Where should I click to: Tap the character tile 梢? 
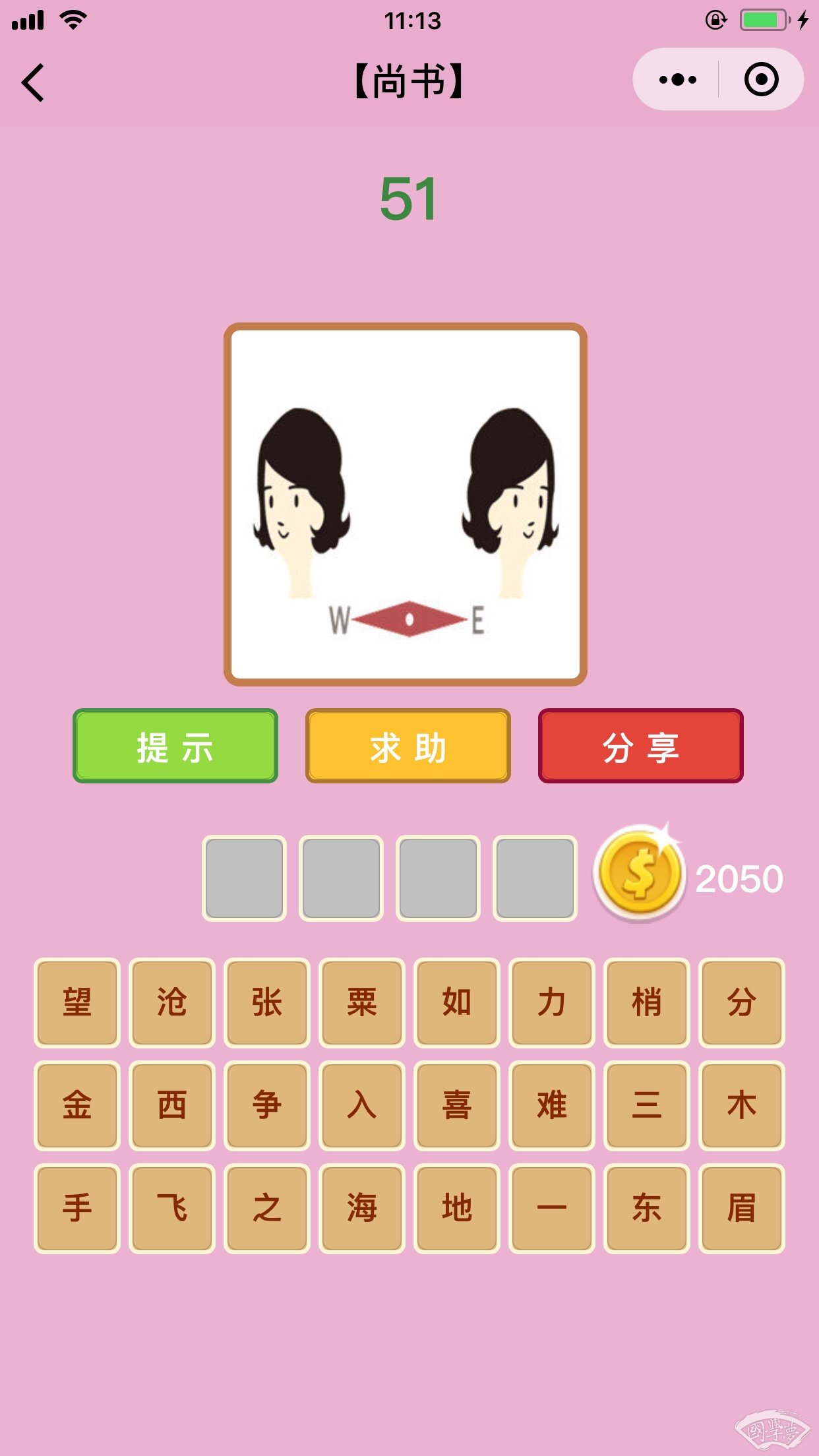pyautogui.click(x=646, y=1002)
